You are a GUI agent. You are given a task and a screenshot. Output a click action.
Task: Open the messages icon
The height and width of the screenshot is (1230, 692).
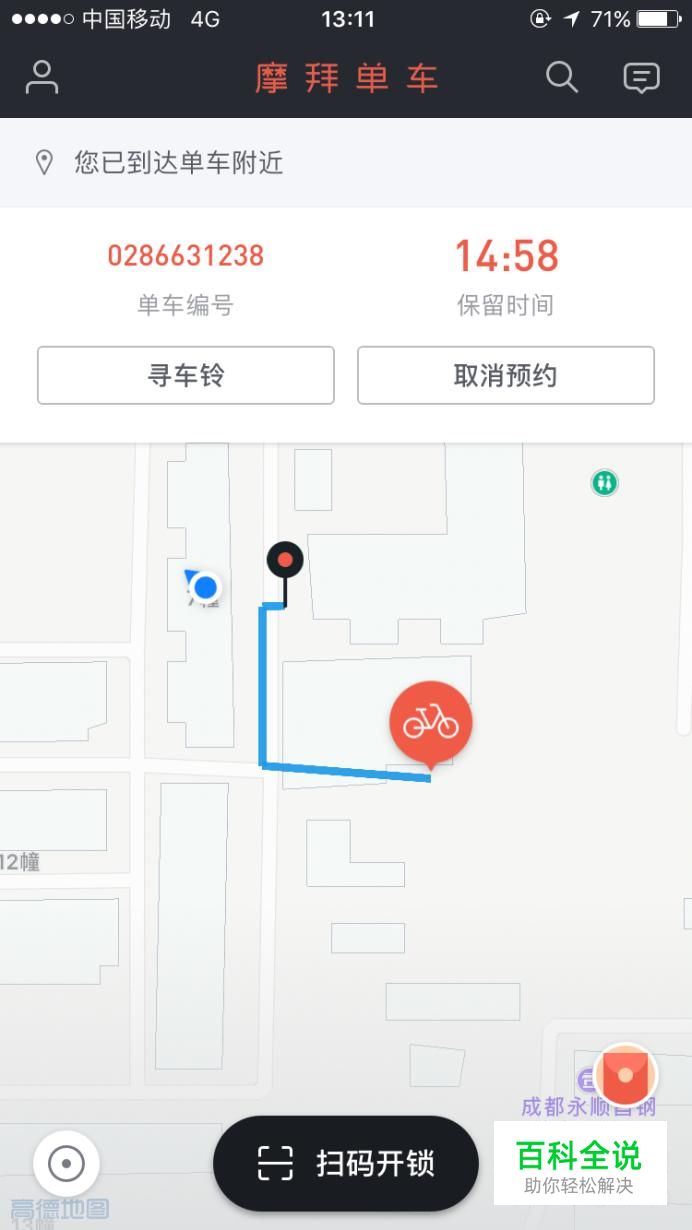point(641,77)
